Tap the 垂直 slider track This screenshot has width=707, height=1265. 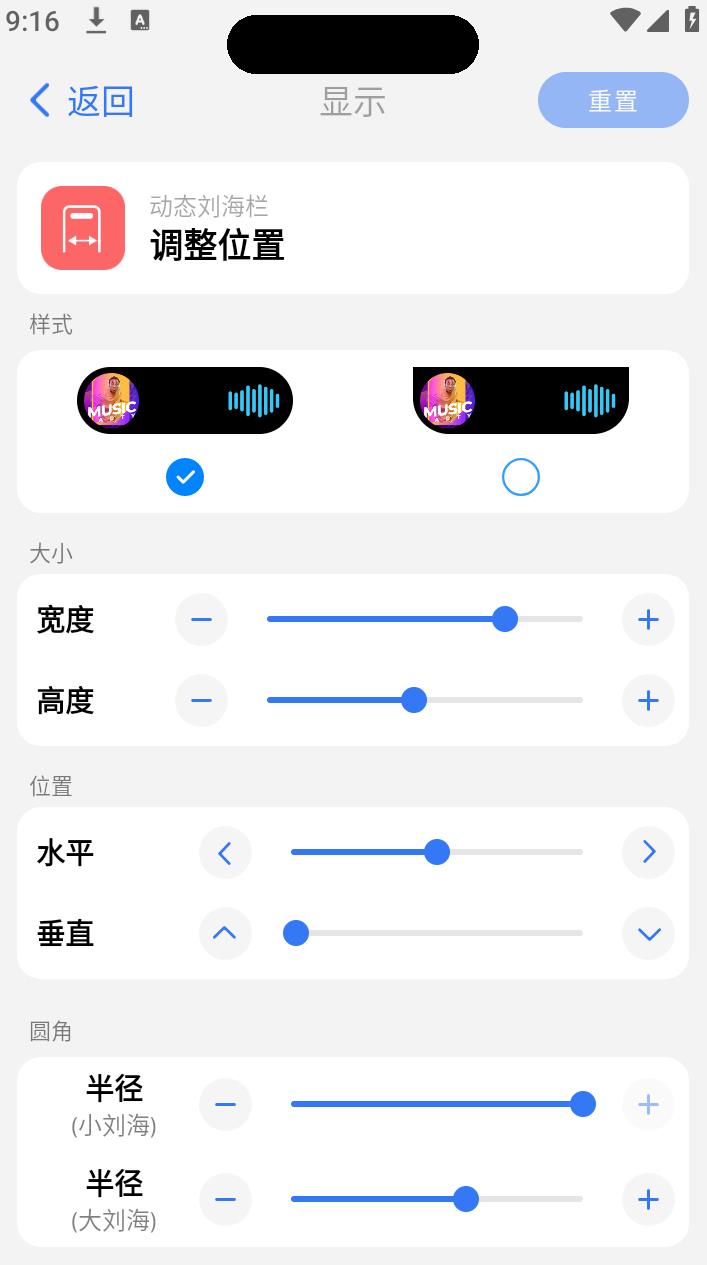(x=436, y=934)
